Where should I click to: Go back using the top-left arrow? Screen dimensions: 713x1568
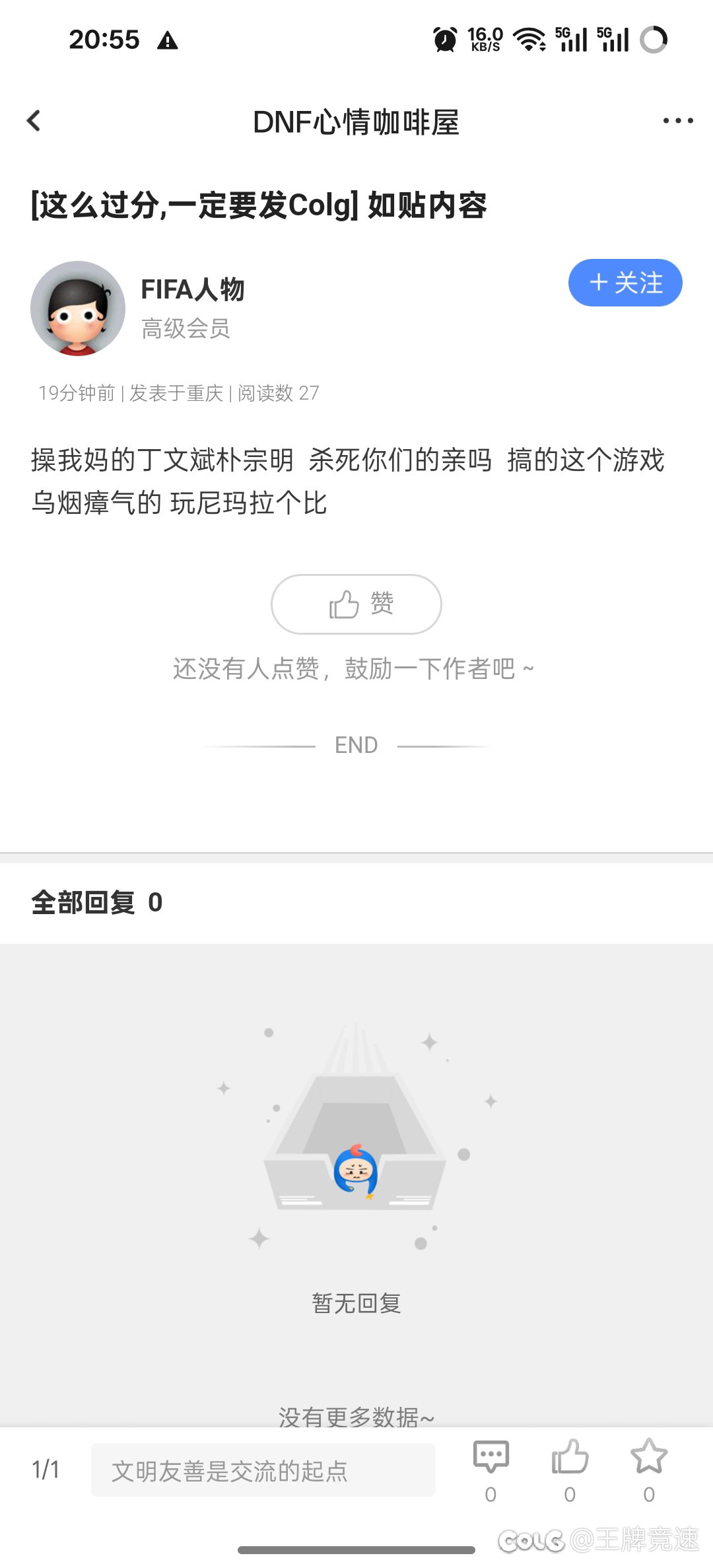click(34, 121)
